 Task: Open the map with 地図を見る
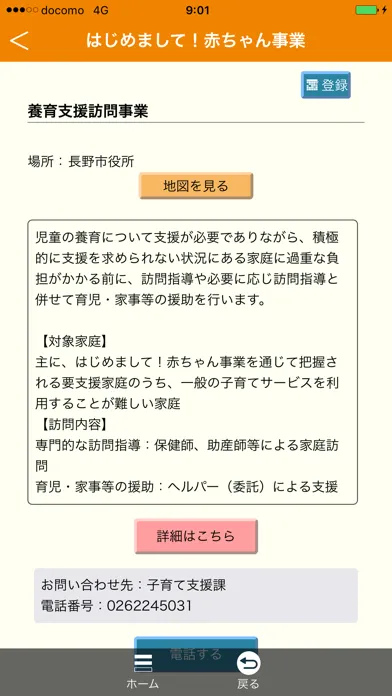[196, 186]
